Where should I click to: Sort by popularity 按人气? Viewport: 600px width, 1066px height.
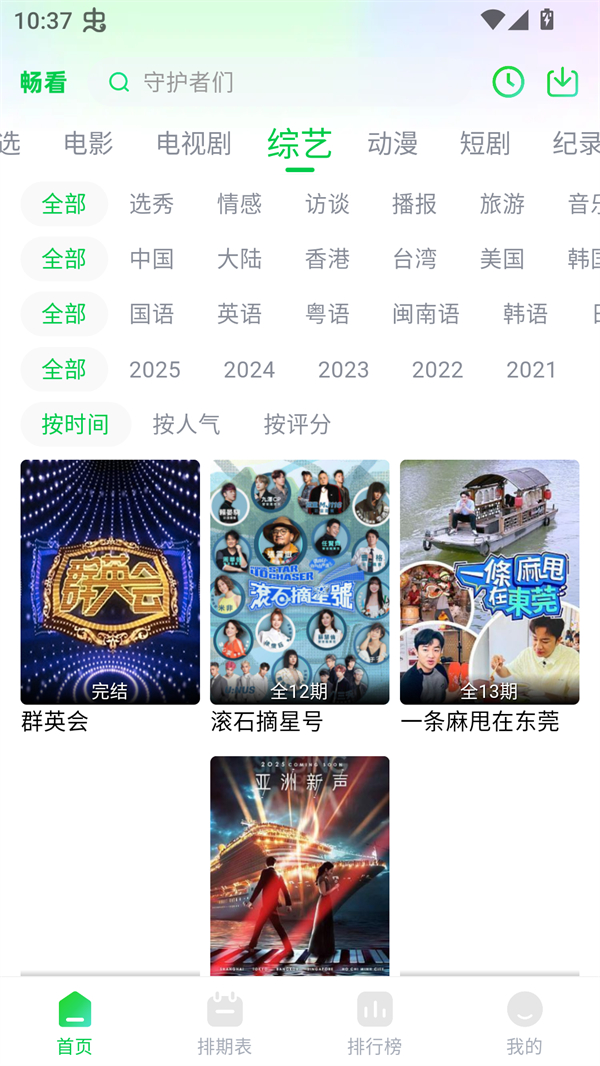click(186, 424)
